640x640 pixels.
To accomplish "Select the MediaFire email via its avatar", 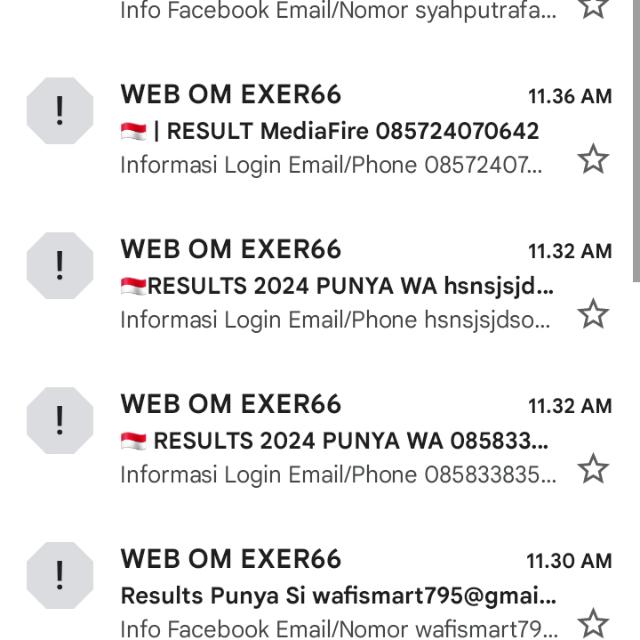I will click(60, 110).
